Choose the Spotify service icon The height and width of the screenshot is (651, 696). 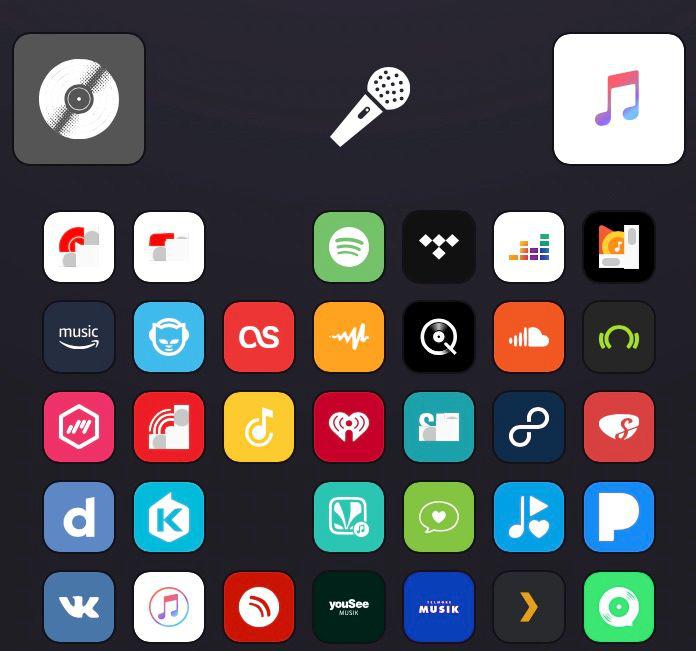tap(349, 247)
